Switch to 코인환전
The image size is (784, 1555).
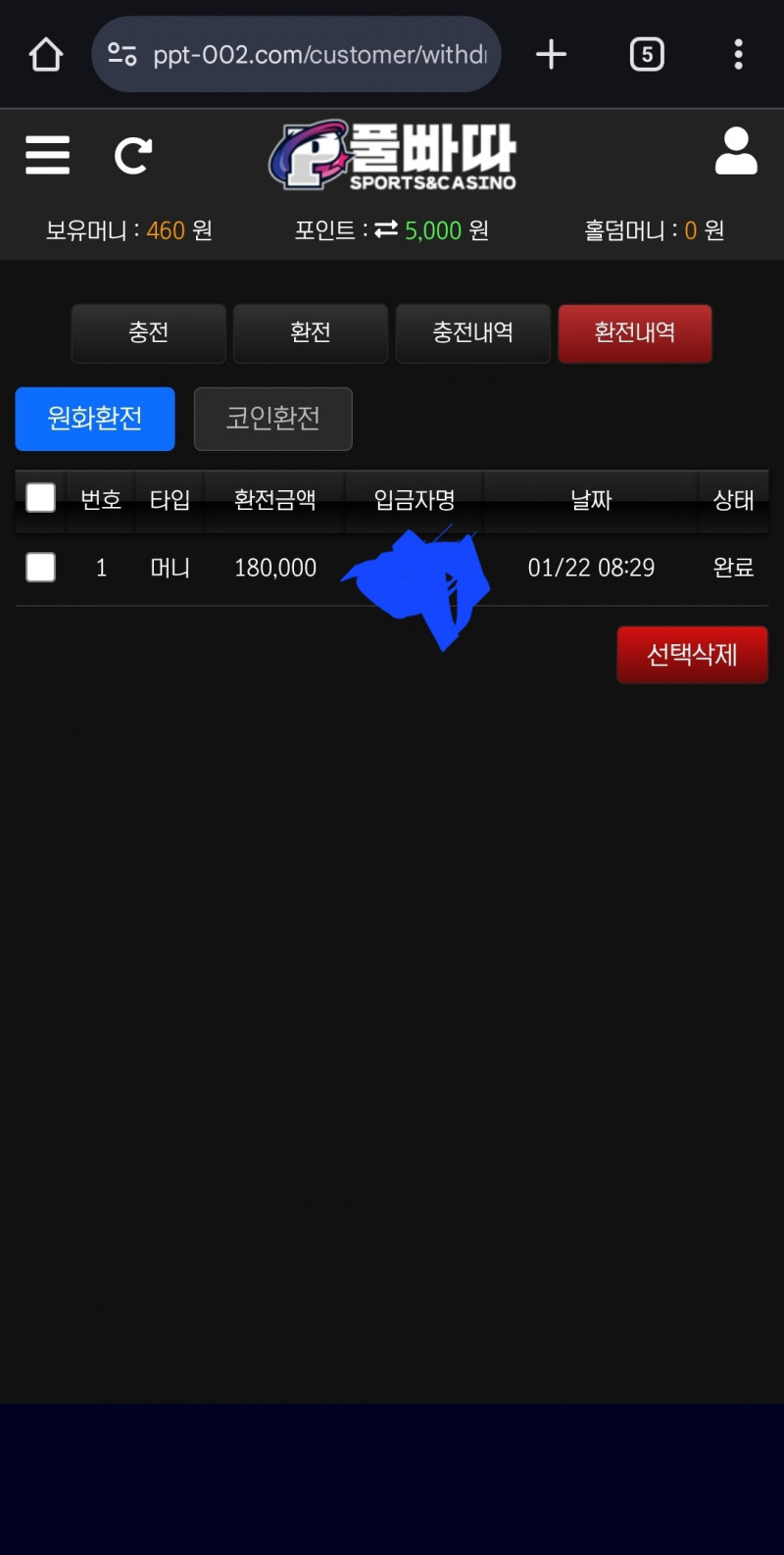click(272, 419)
